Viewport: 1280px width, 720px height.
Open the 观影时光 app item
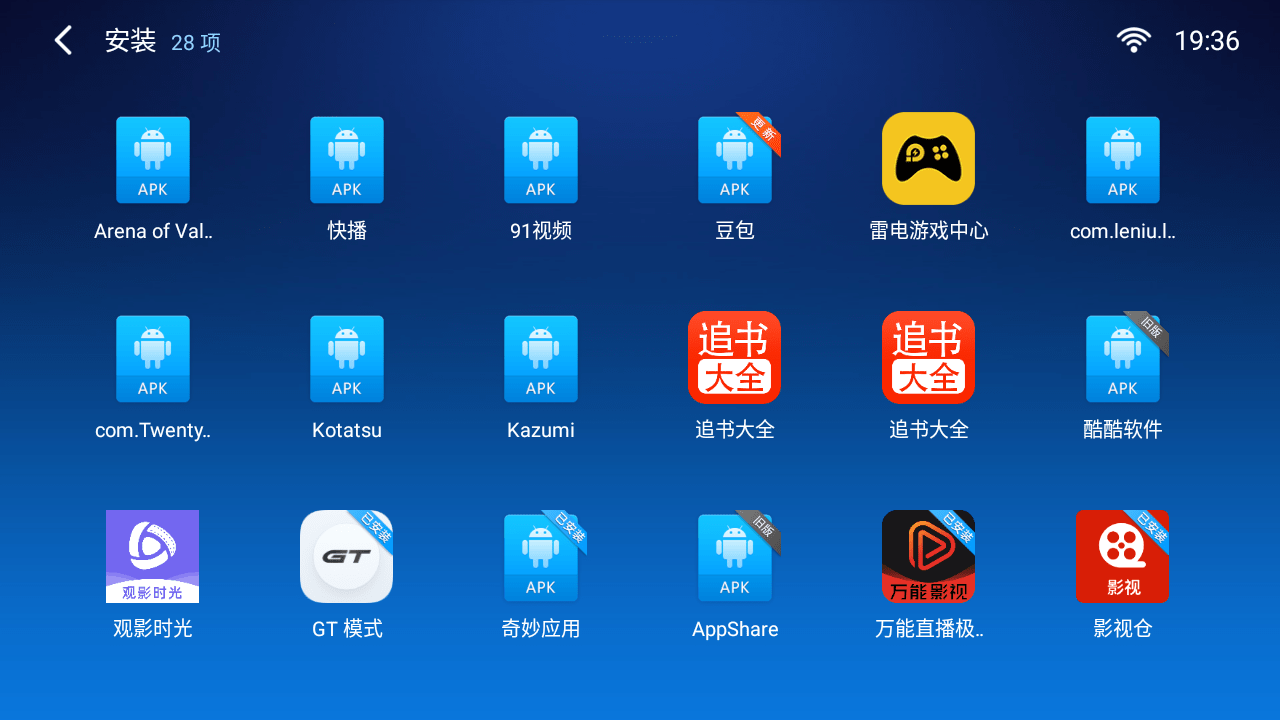pyautogui.click(x=153, y=557)
